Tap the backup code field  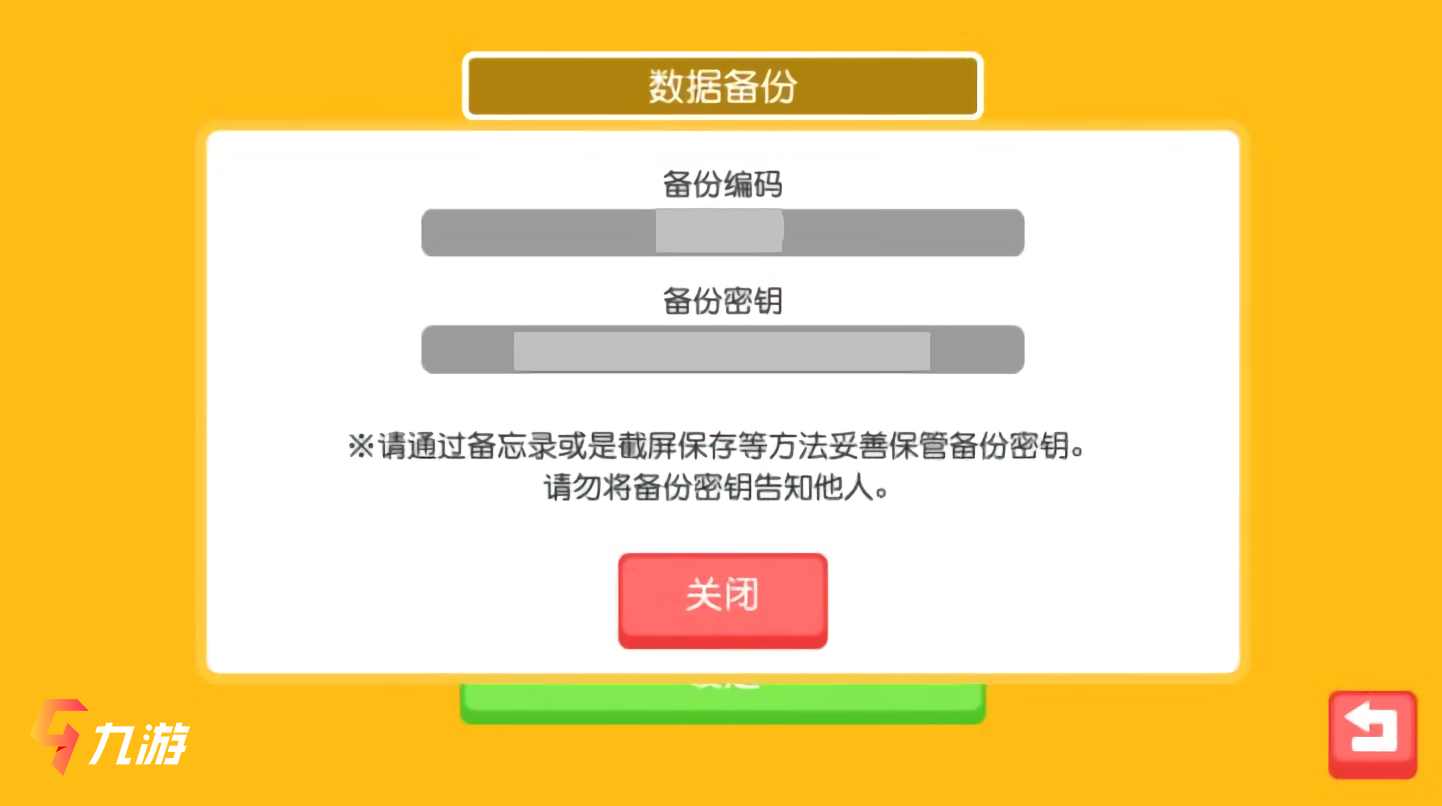point(722,232)
